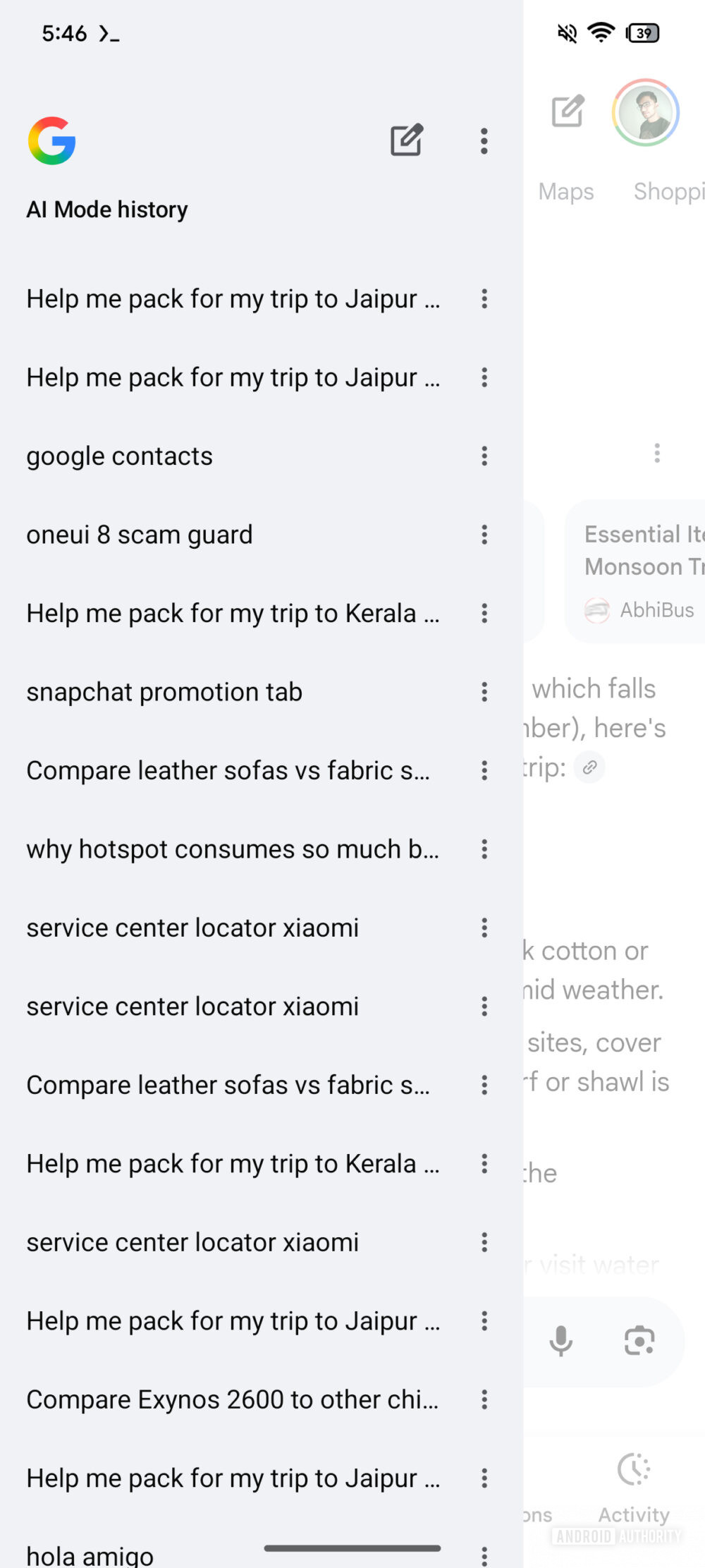Open options for 'oneui 8 scam guard'
The width and height of the screenshot is (705, 1568).
[x=484, y=535]
